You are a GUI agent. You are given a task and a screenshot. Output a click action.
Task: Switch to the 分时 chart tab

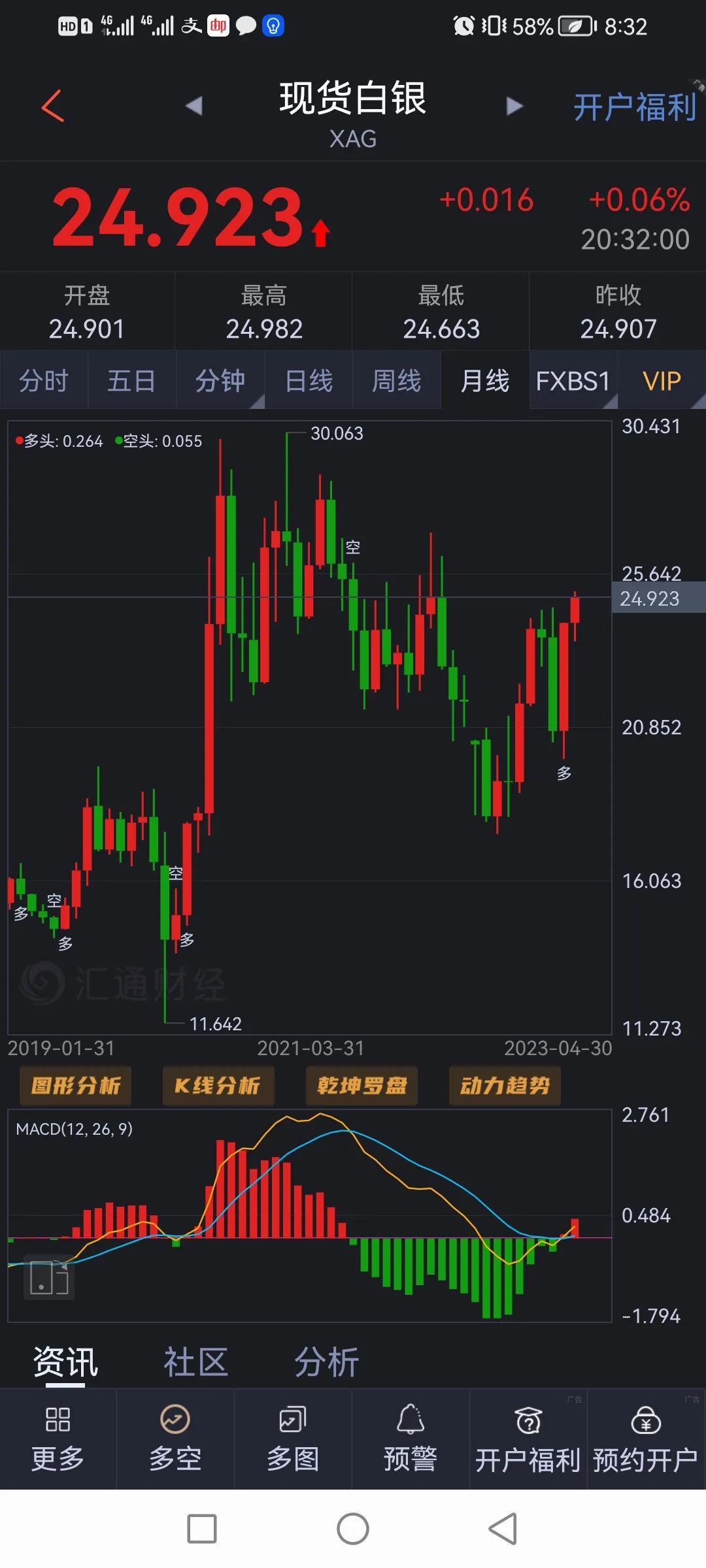tap(44, 380)
